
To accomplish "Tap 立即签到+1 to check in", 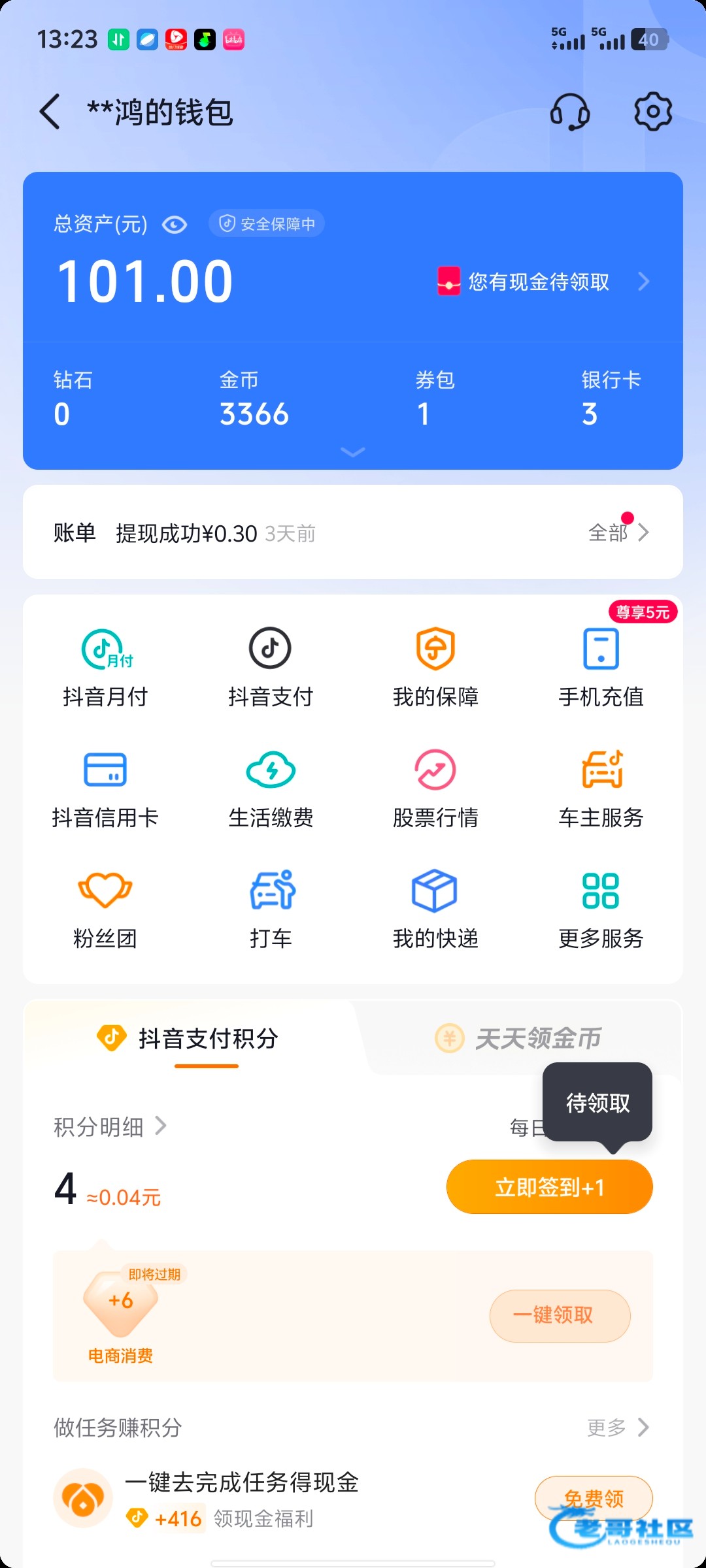I will click(x=549, y=1187).
